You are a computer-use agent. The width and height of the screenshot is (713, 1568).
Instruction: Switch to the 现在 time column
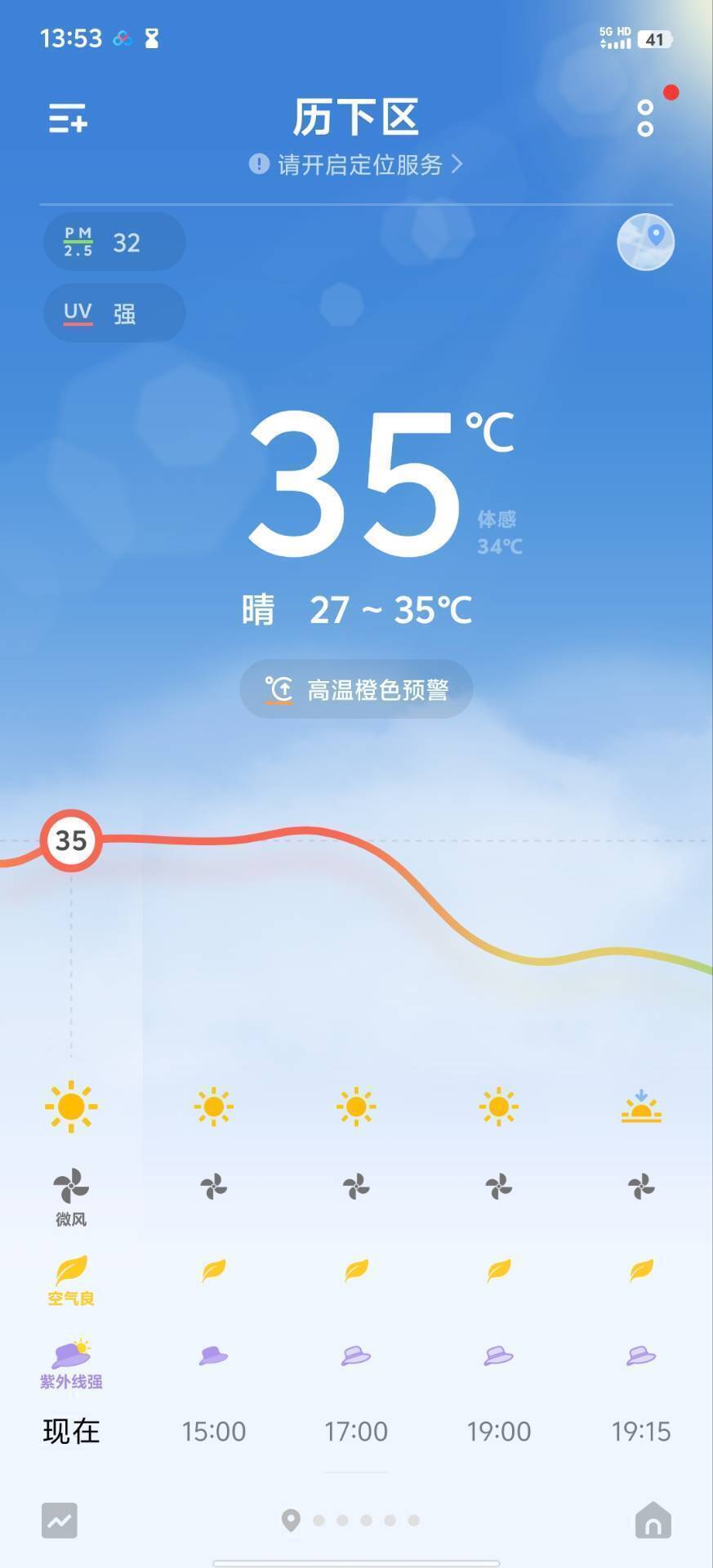[x=71, y=1431]
